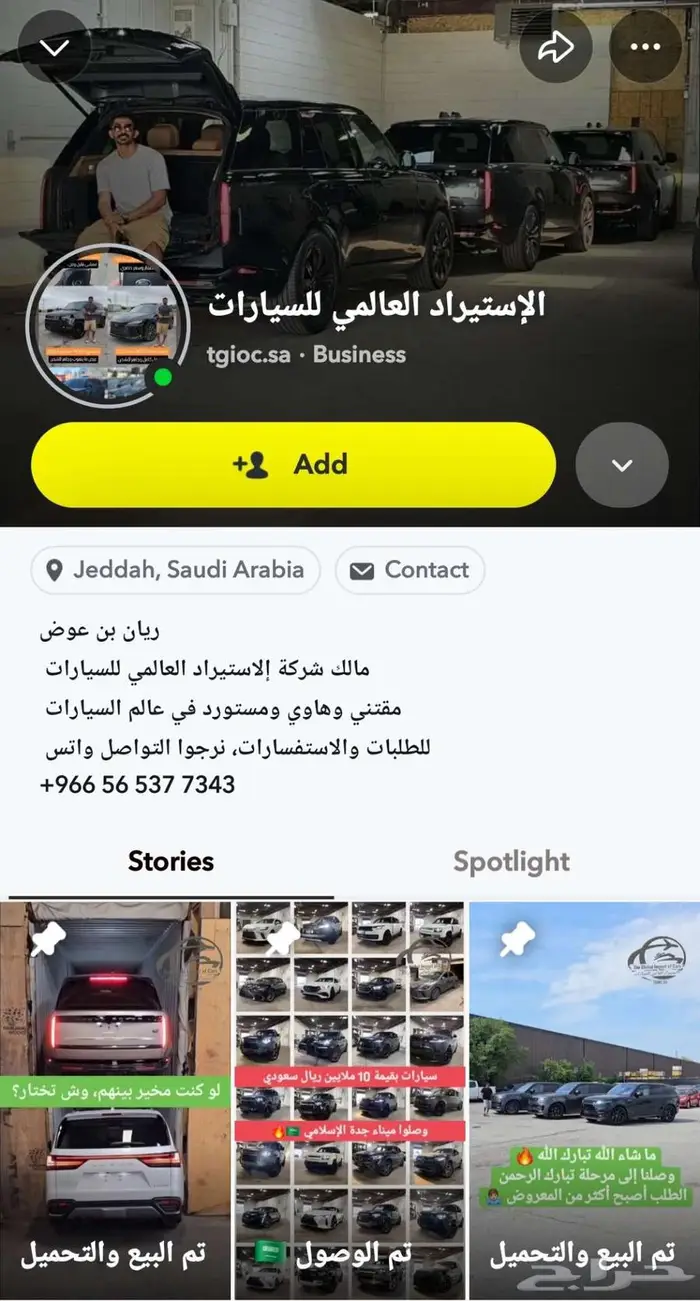Screen dimensions: 700x1301
Task: Expand options beside the Add button
Action: coord(622,465)
